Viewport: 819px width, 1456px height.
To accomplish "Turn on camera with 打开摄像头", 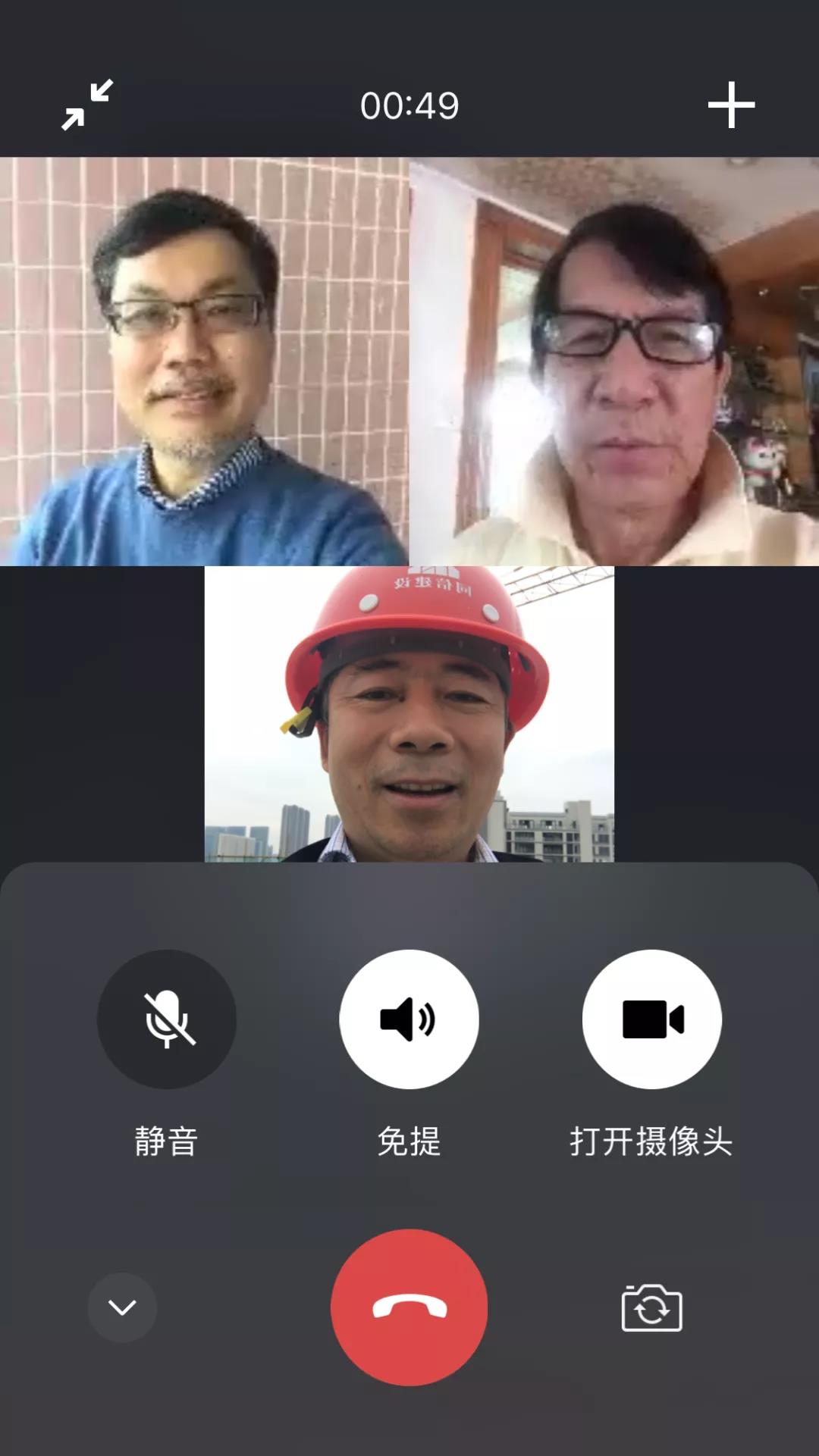I will coord(651,1019).
